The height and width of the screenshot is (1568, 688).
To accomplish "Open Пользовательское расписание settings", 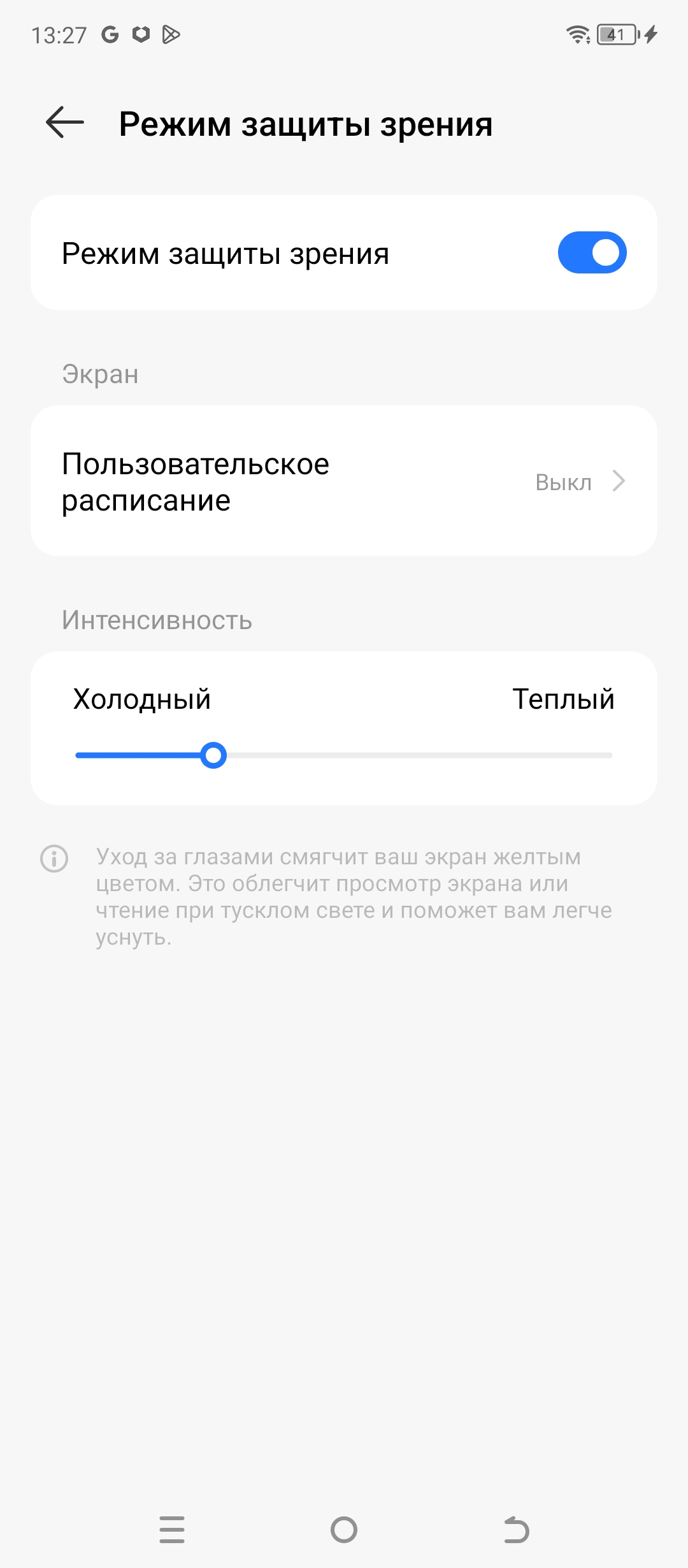I will point(343,481).
